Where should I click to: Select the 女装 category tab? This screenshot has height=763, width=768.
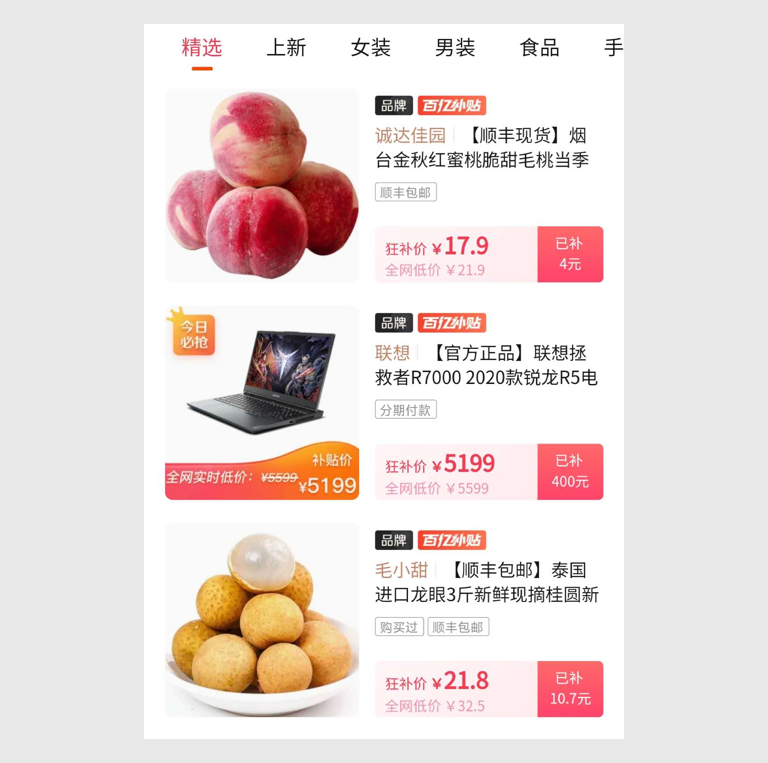pyautogui.click(x=370, y=48)
